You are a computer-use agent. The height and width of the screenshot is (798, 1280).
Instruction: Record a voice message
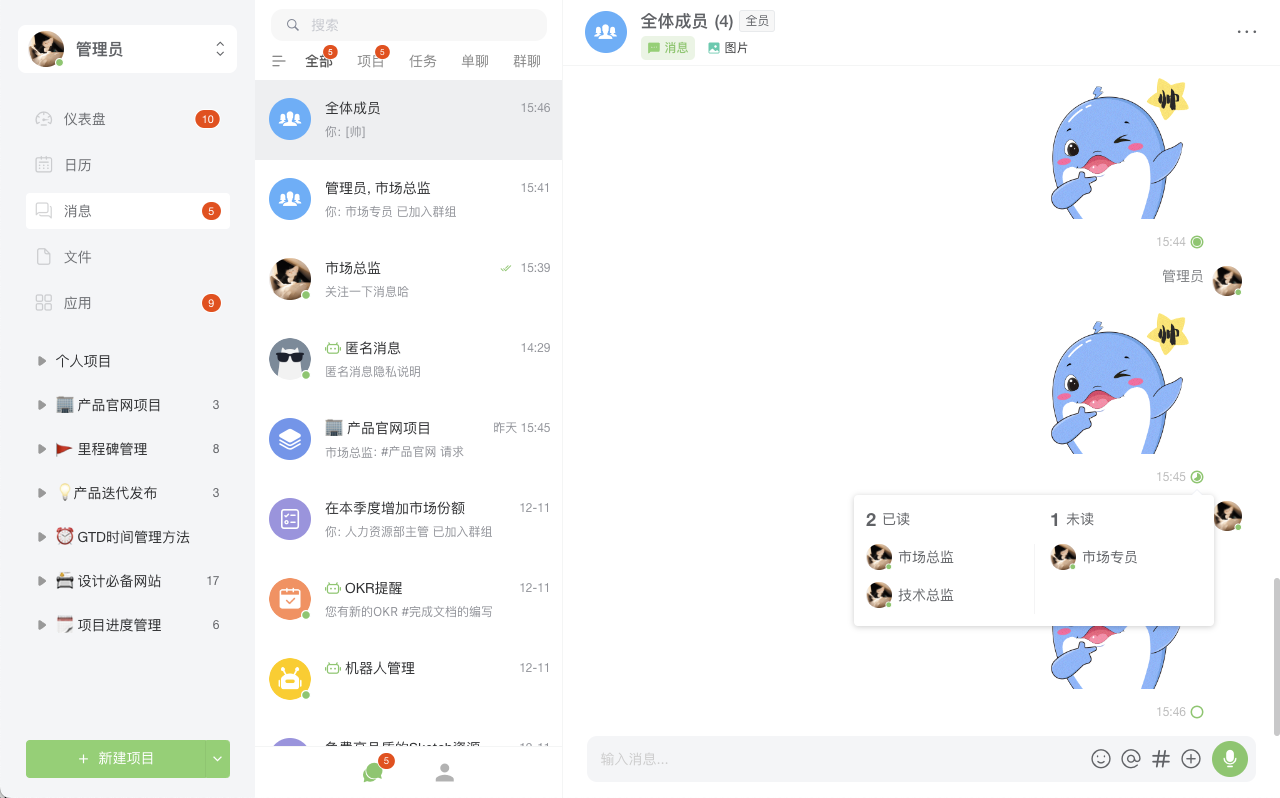[1230, 759]
